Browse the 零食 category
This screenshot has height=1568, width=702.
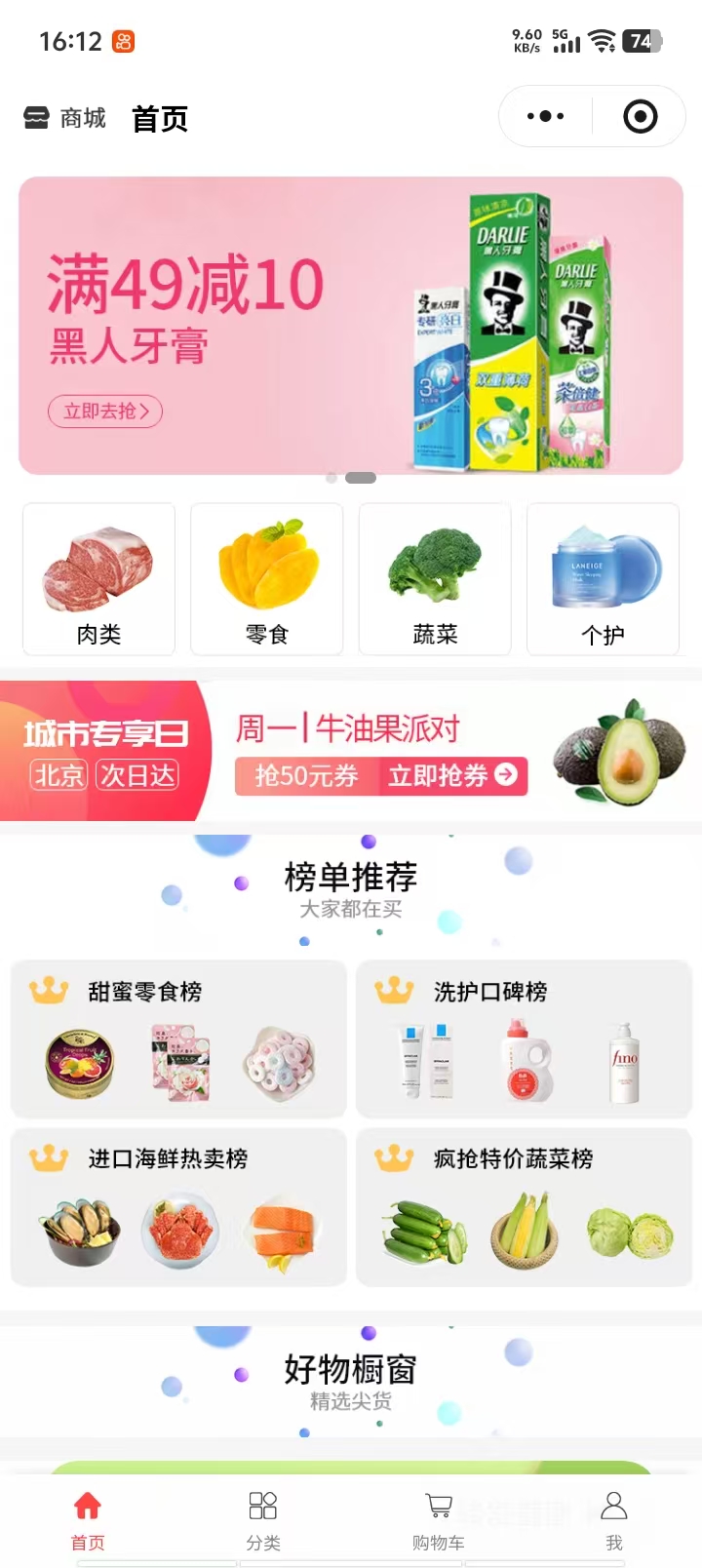point(266,579)
